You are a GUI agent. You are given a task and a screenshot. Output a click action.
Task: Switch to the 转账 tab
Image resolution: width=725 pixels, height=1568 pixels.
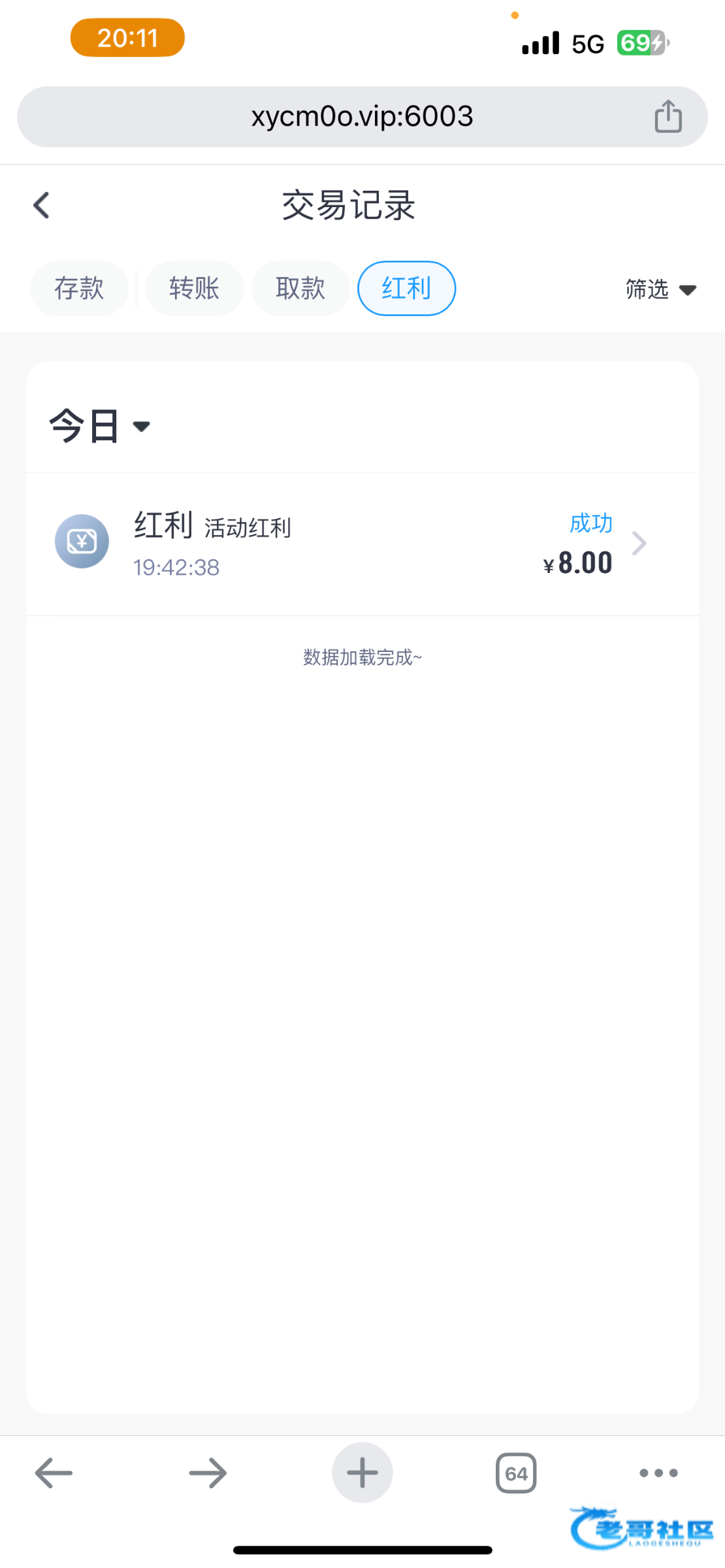(x=194, y=288)
